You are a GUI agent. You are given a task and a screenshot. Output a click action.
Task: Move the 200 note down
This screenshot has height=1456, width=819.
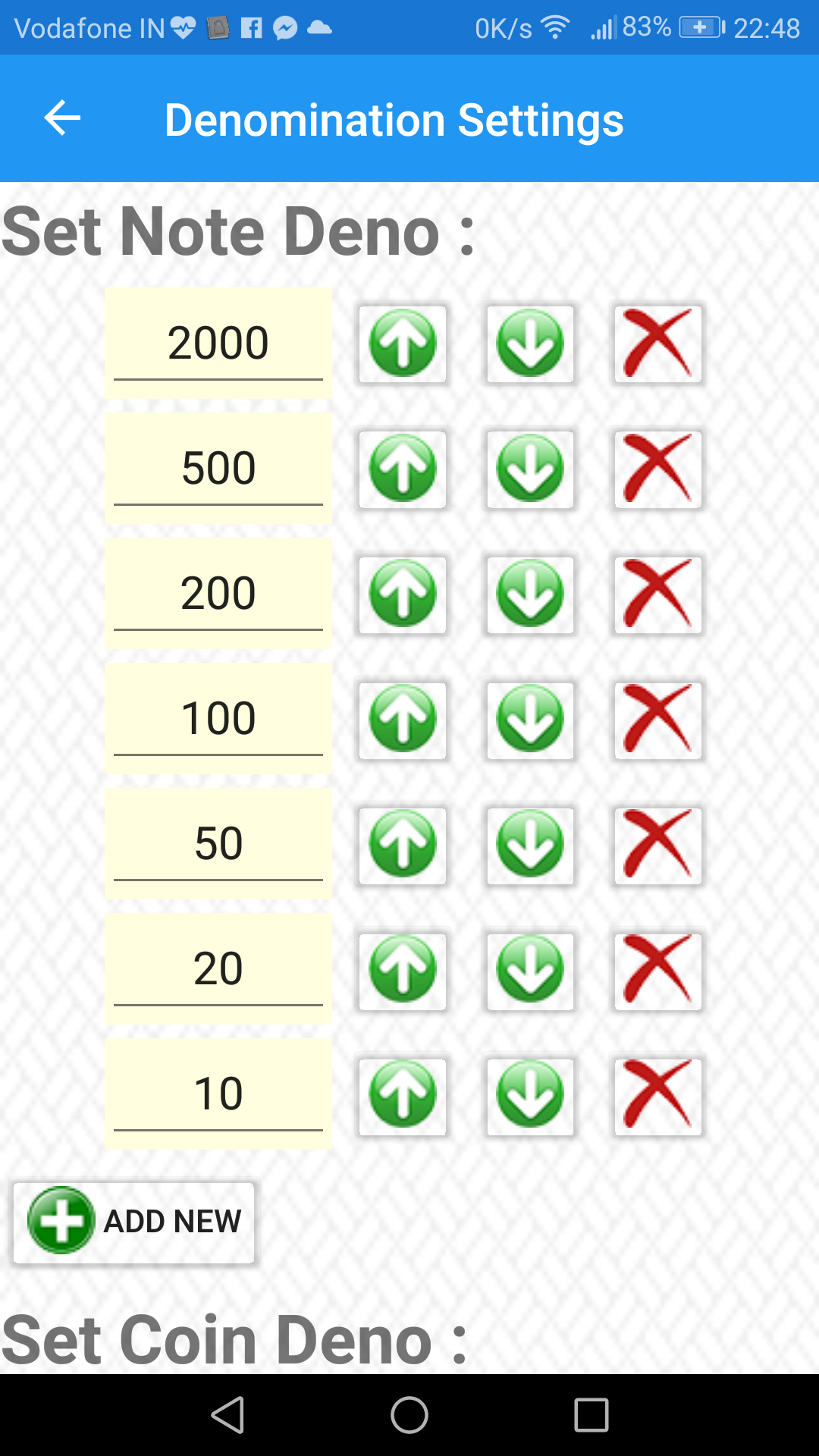pyautogui.click(x=530, y=594)
